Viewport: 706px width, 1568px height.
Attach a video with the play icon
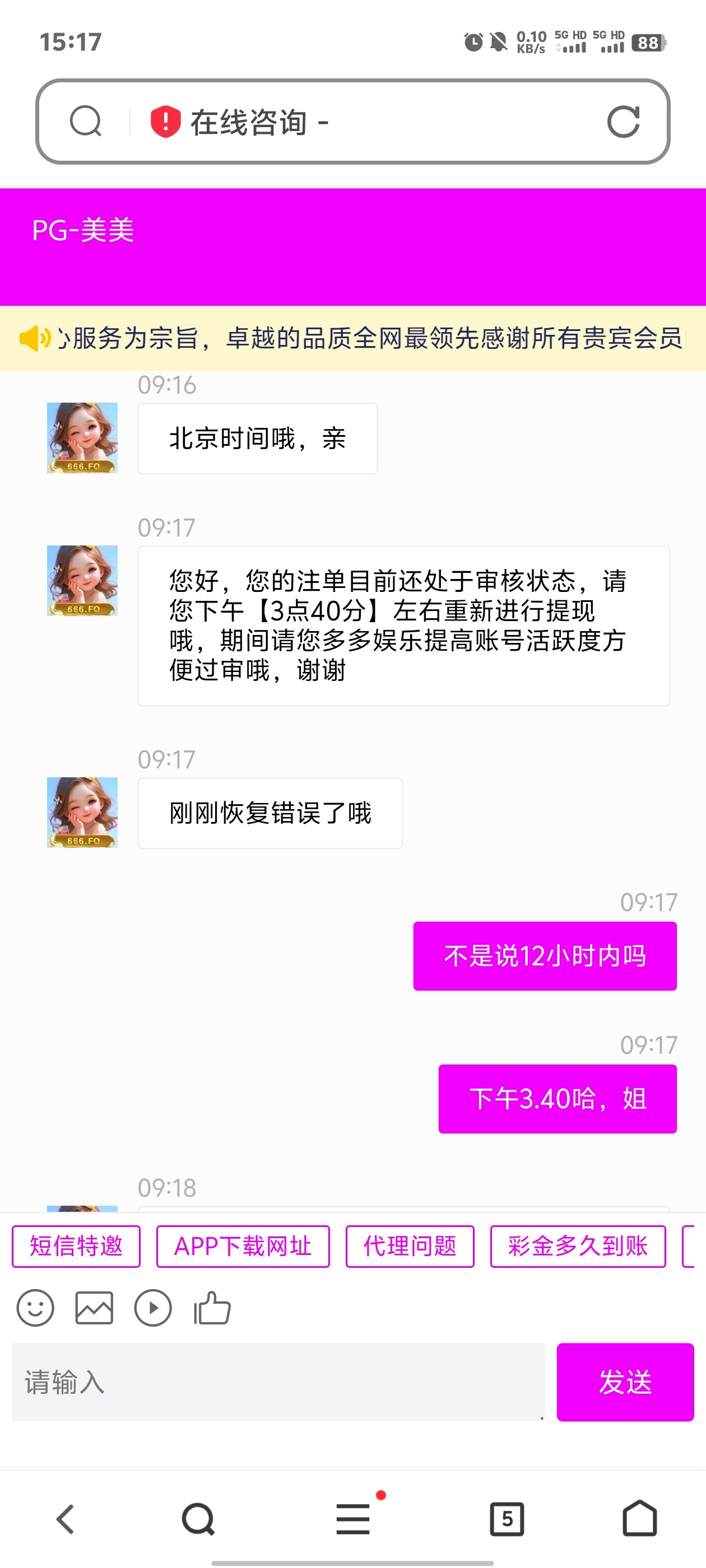(x=152, y=1308)
